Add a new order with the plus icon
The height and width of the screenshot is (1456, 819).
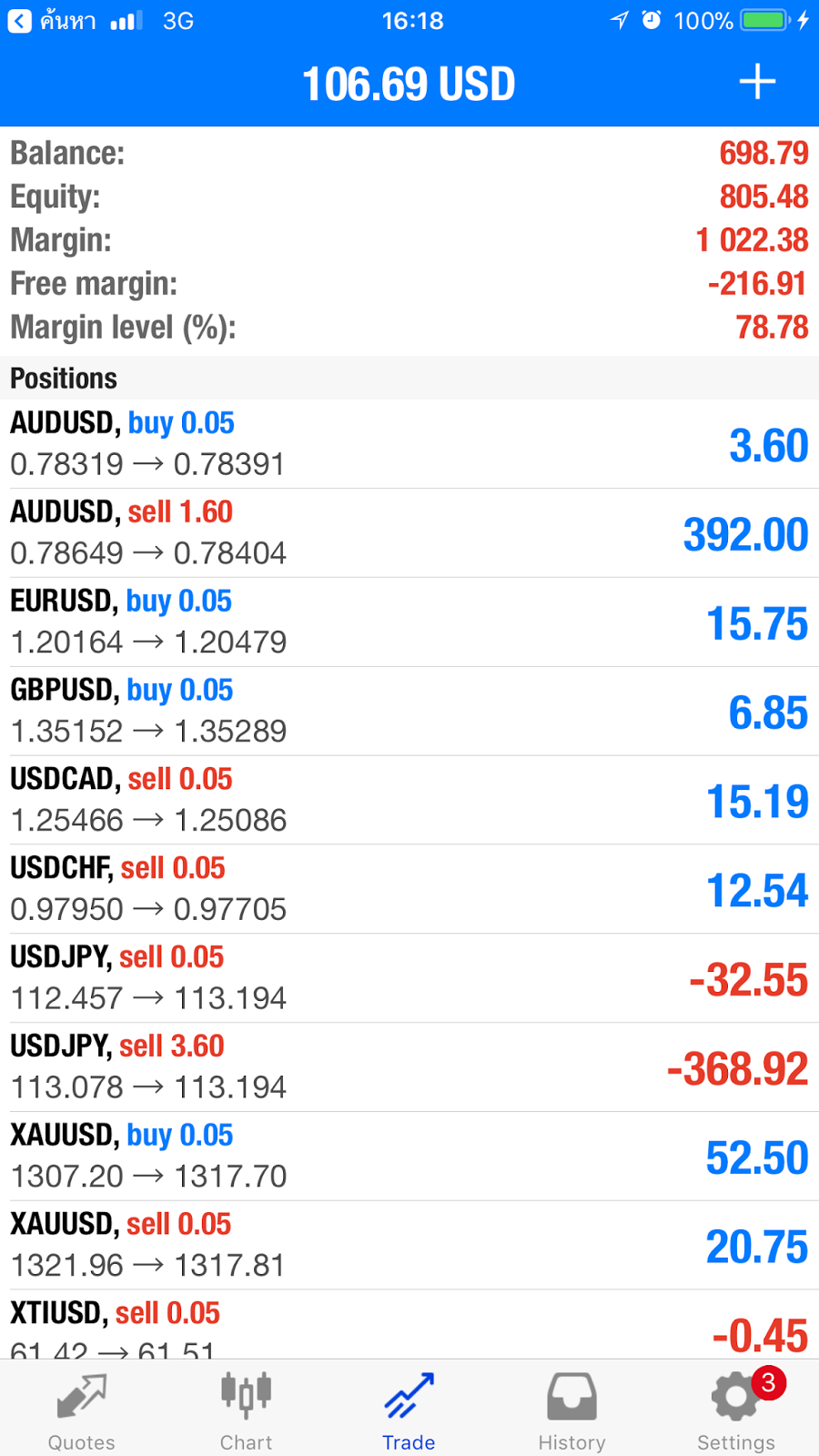[757, 82]
